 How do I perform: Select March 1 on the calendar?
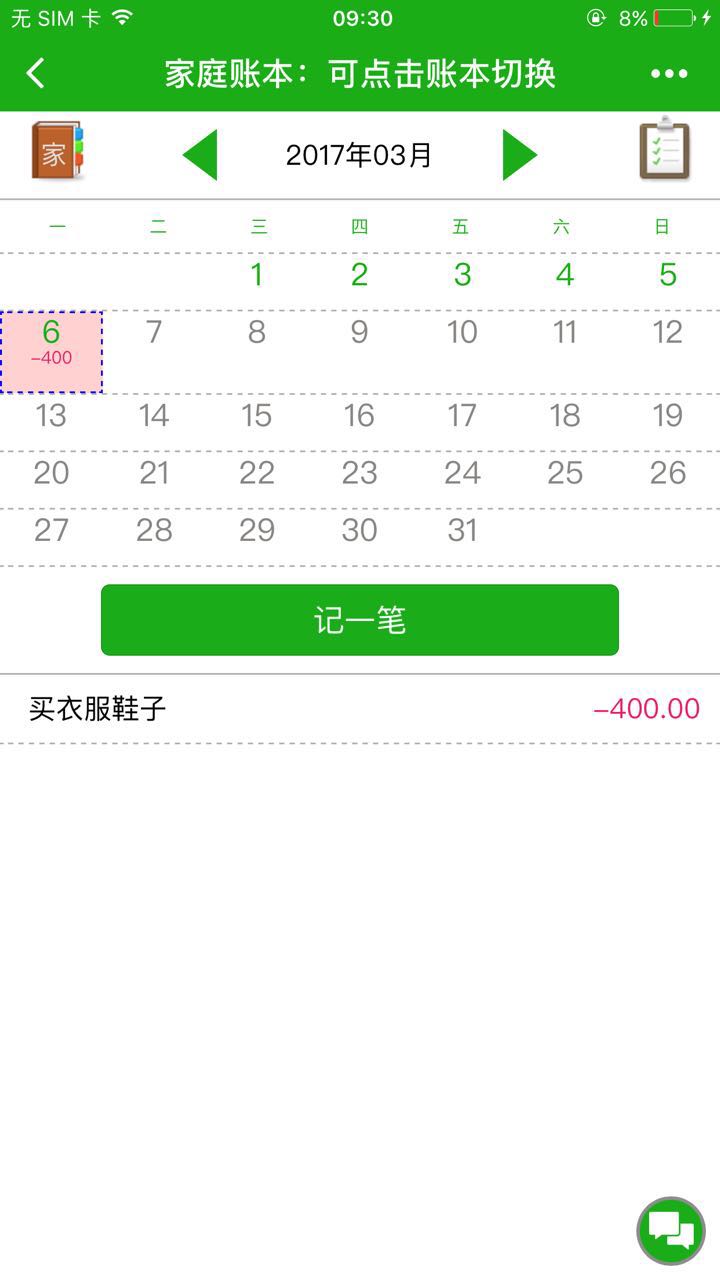pyautogui.click(x=257, y=275)
